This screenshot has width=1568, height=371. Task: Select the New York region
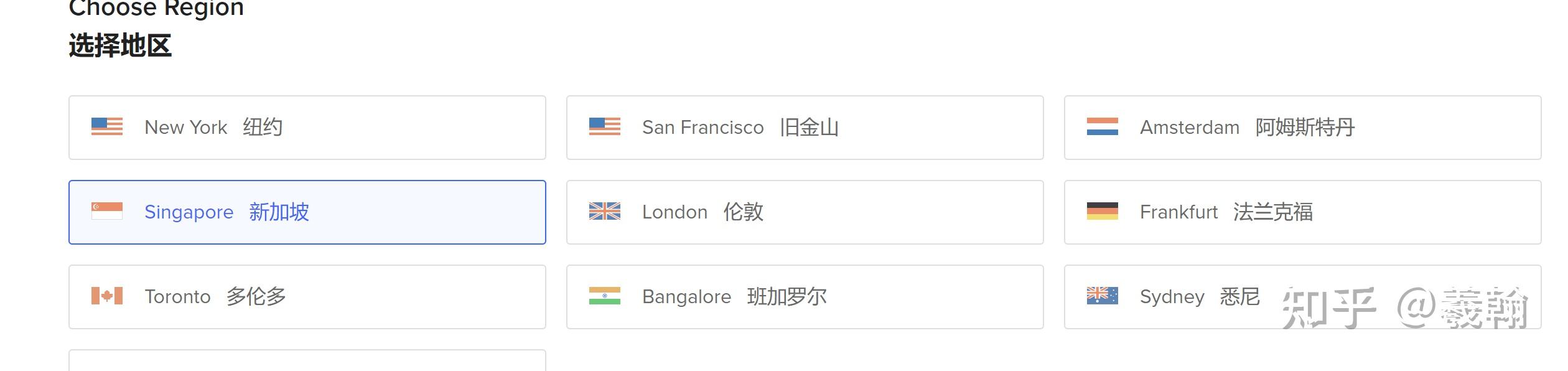(x=307, y=128)
